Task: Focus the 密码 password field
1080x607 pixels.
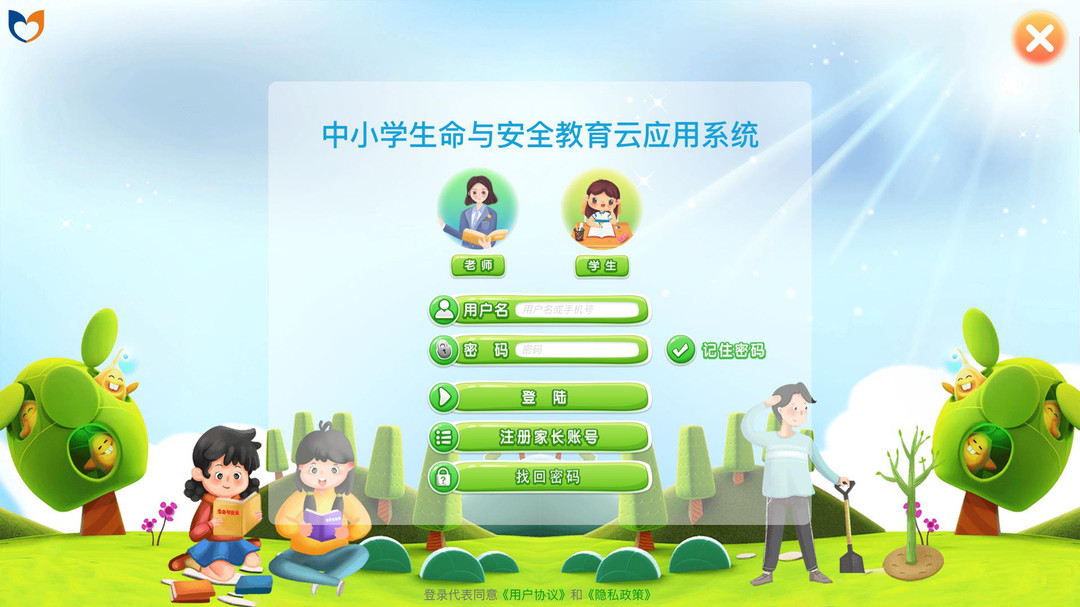Action: coord(578,350)
